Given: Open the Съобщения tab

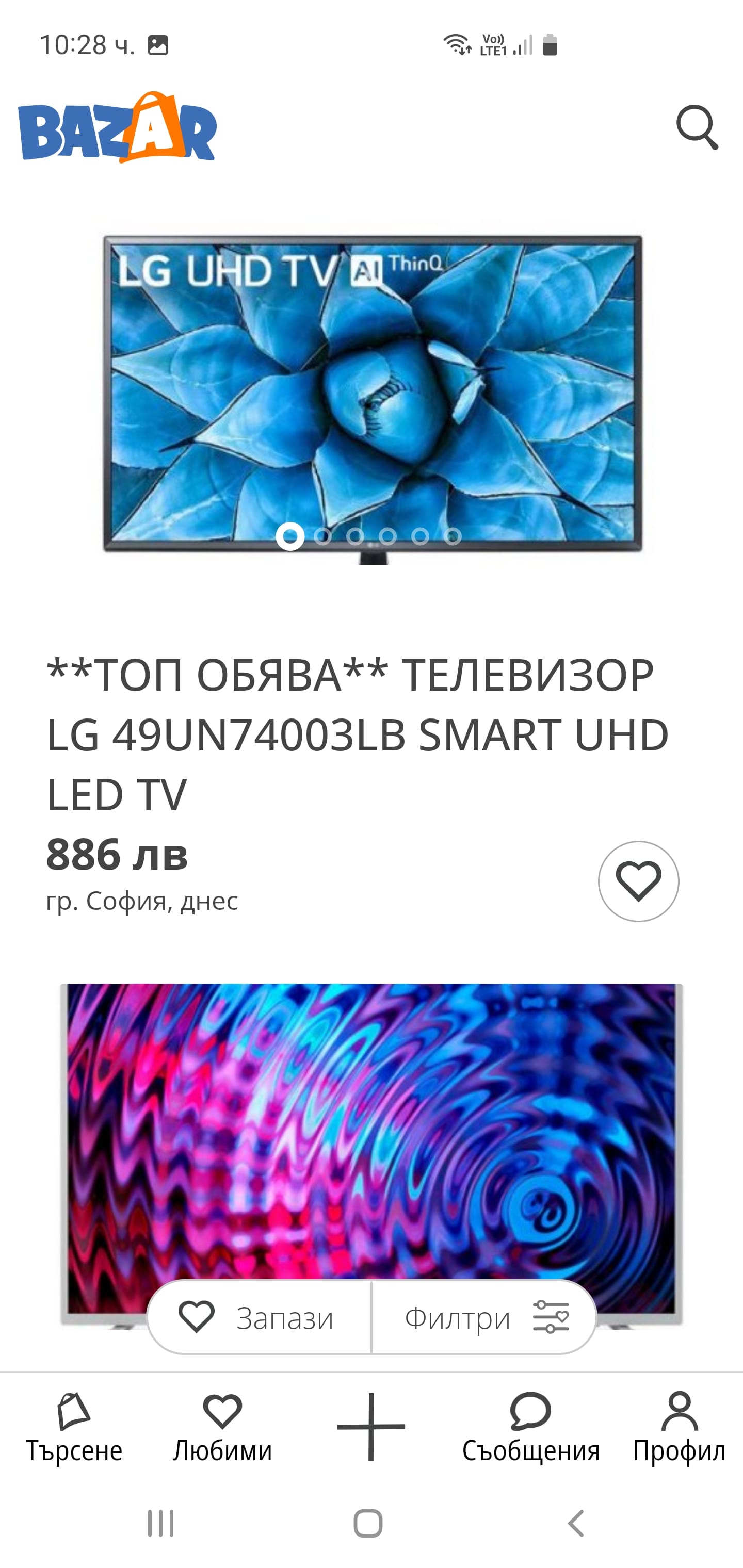Looking at the screenshot, I should [530, 1427].
